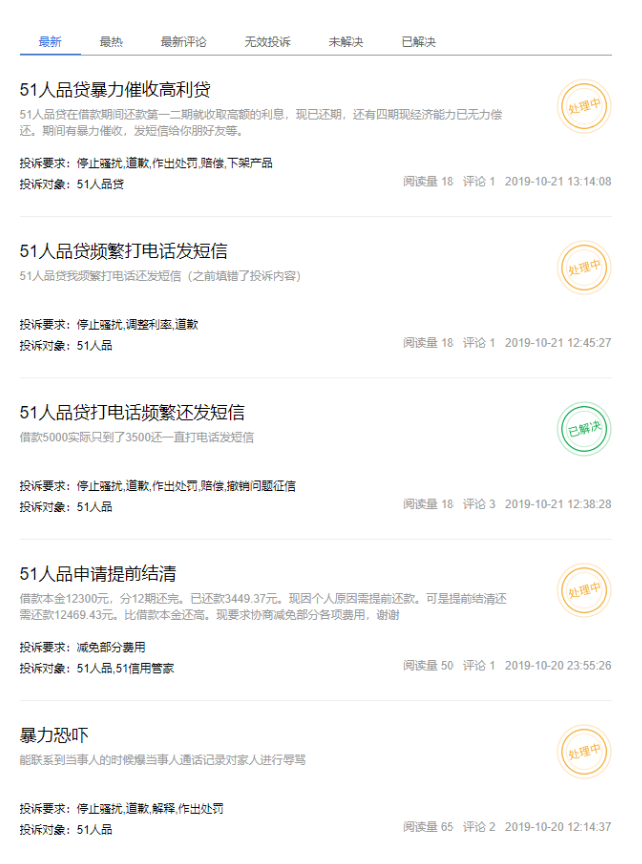Open complaint 51人品申请提前结清
The image size is (642, 864).
[98, 574]
